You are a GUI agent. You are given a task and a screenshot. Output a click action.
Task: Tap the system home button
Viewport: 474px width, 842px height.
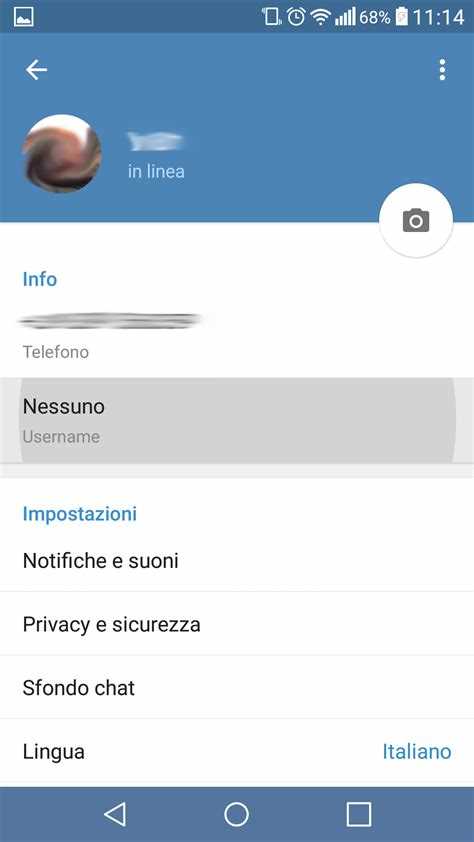pos(237,814)
